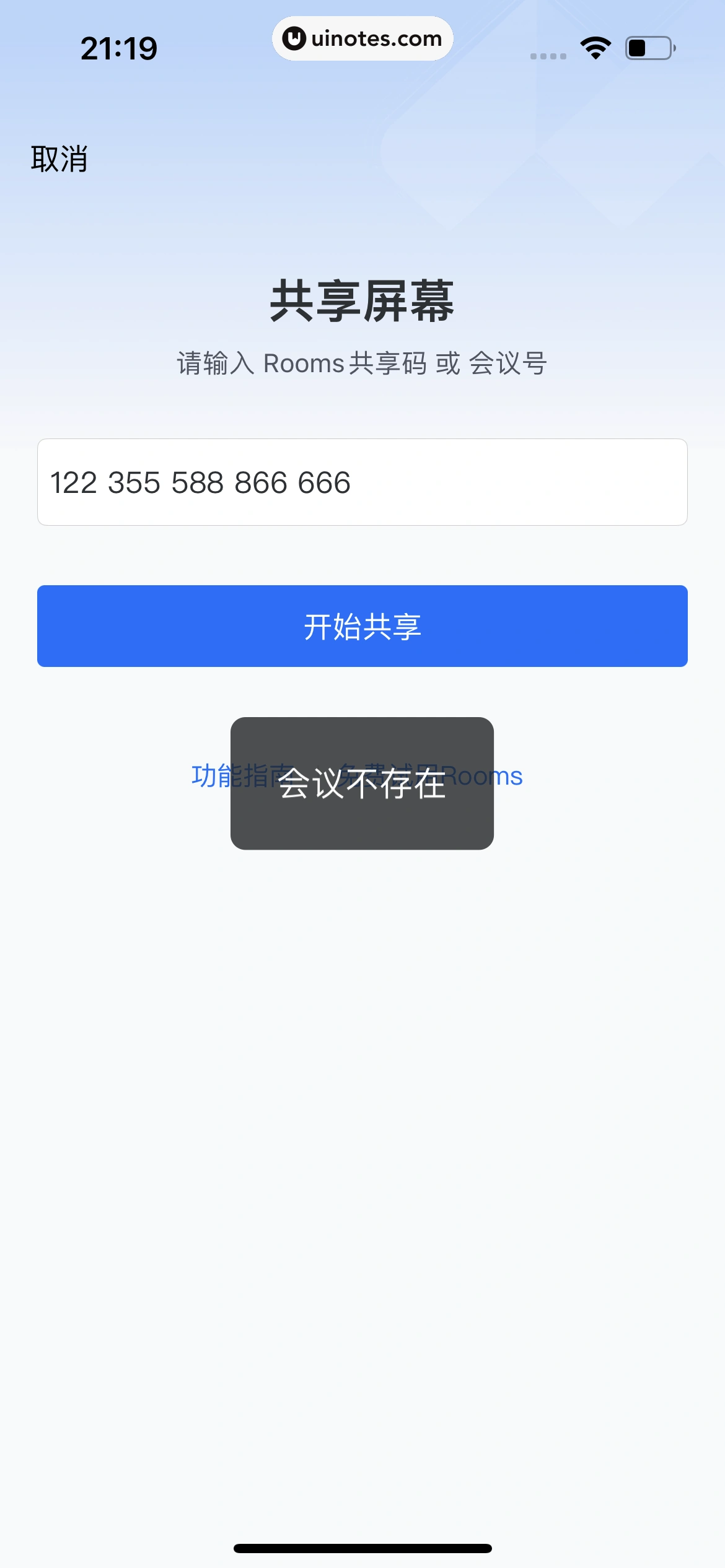
Task: Tap 取消 to cancel screen sharing
Action: (59, 159)
